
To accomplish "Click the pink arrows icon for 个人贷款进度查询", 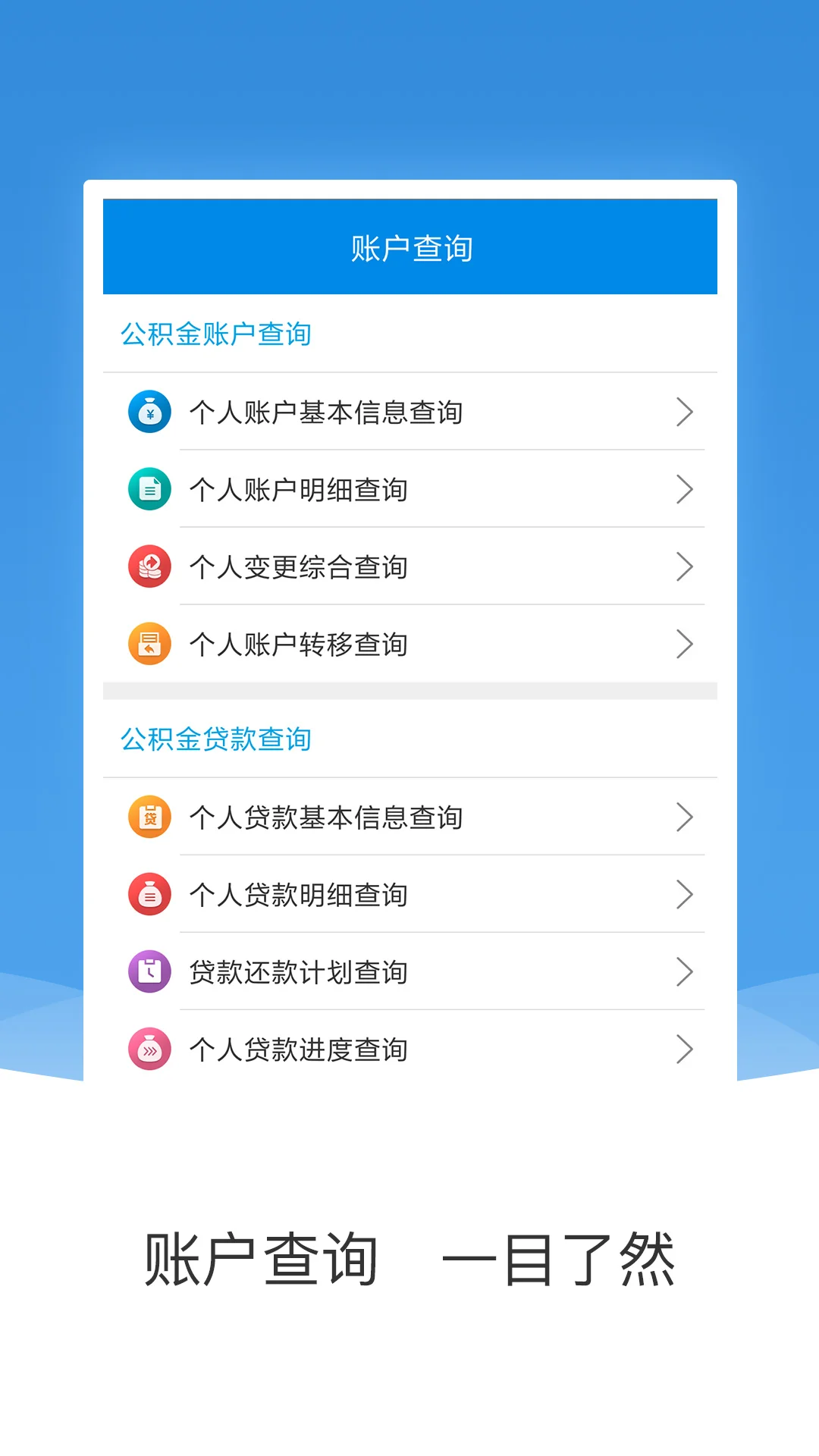I will point(149,1050).
